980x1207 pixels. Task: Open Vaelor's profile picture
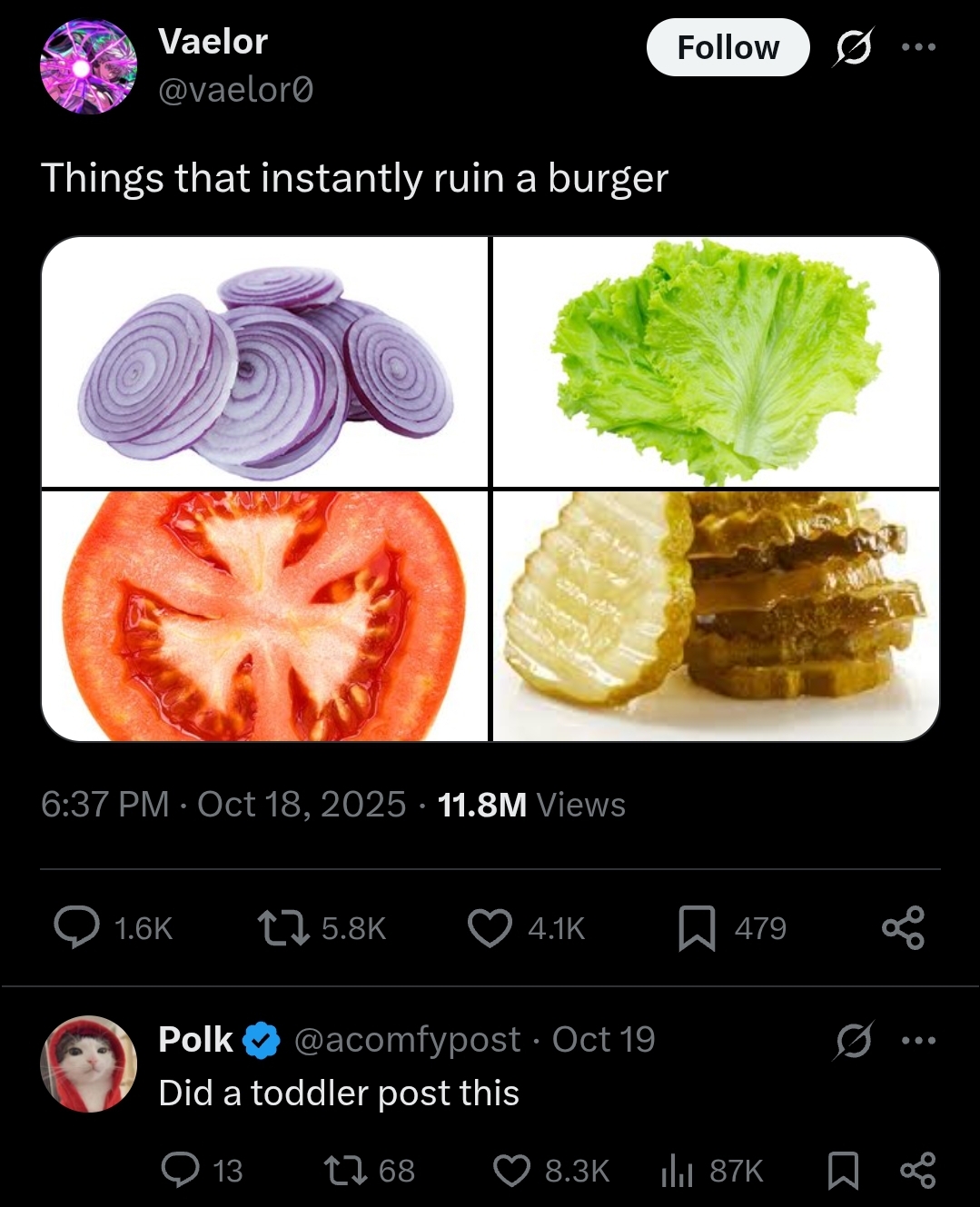pos(88,66)
